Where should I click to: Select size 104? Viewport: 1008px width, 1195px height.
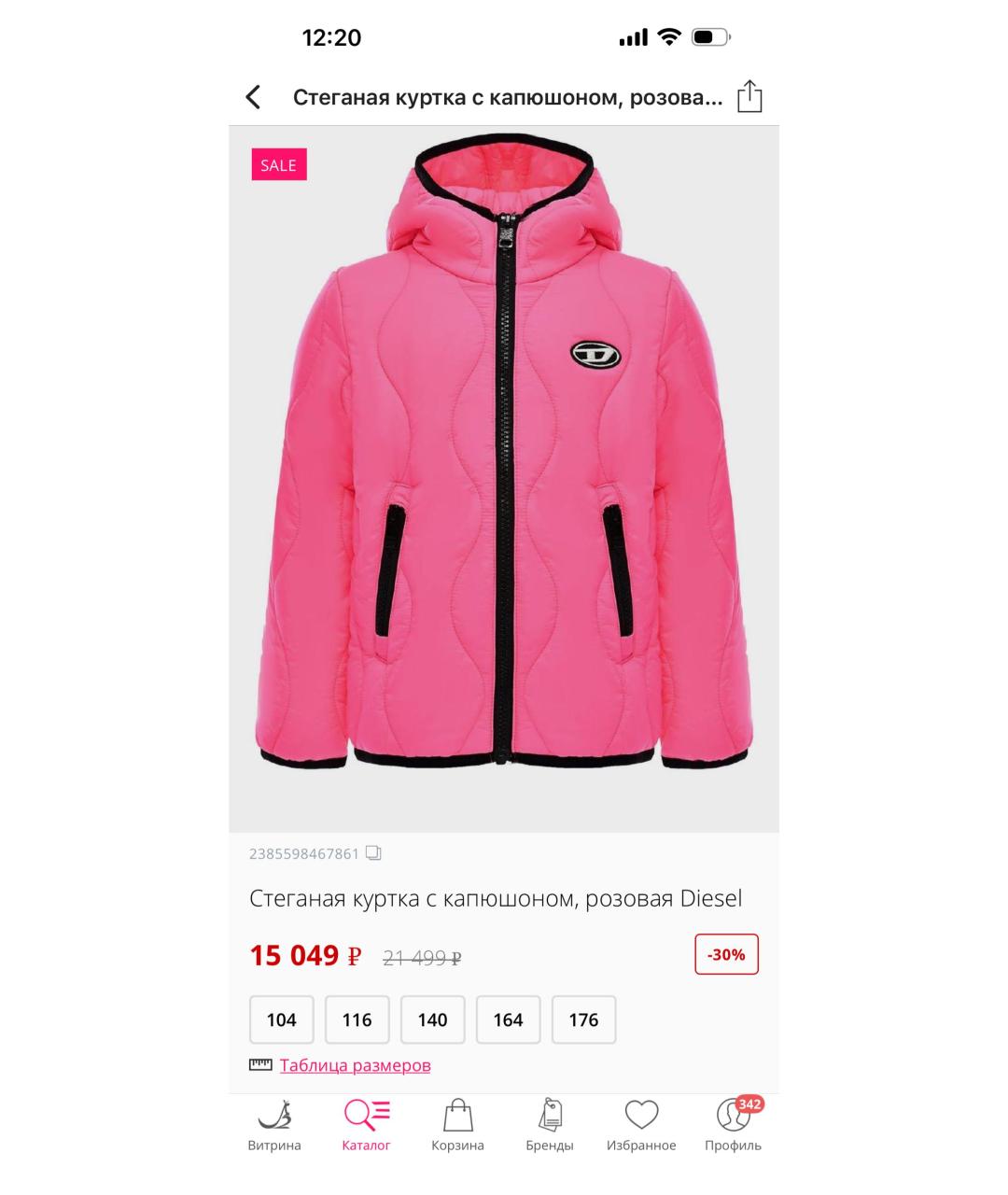281,1019
